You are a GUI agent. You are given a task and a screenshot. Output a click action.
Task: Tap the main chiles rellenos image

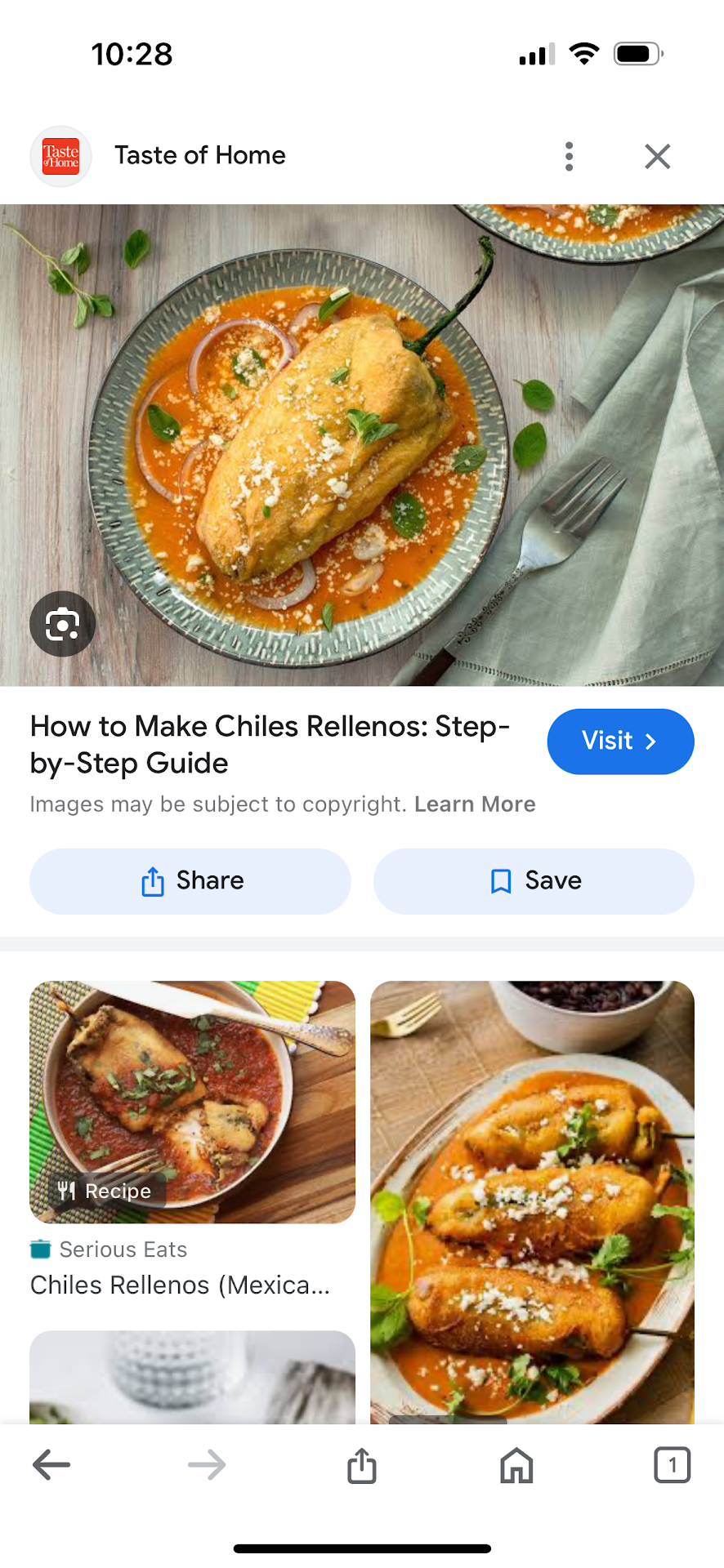pos(362,445)
